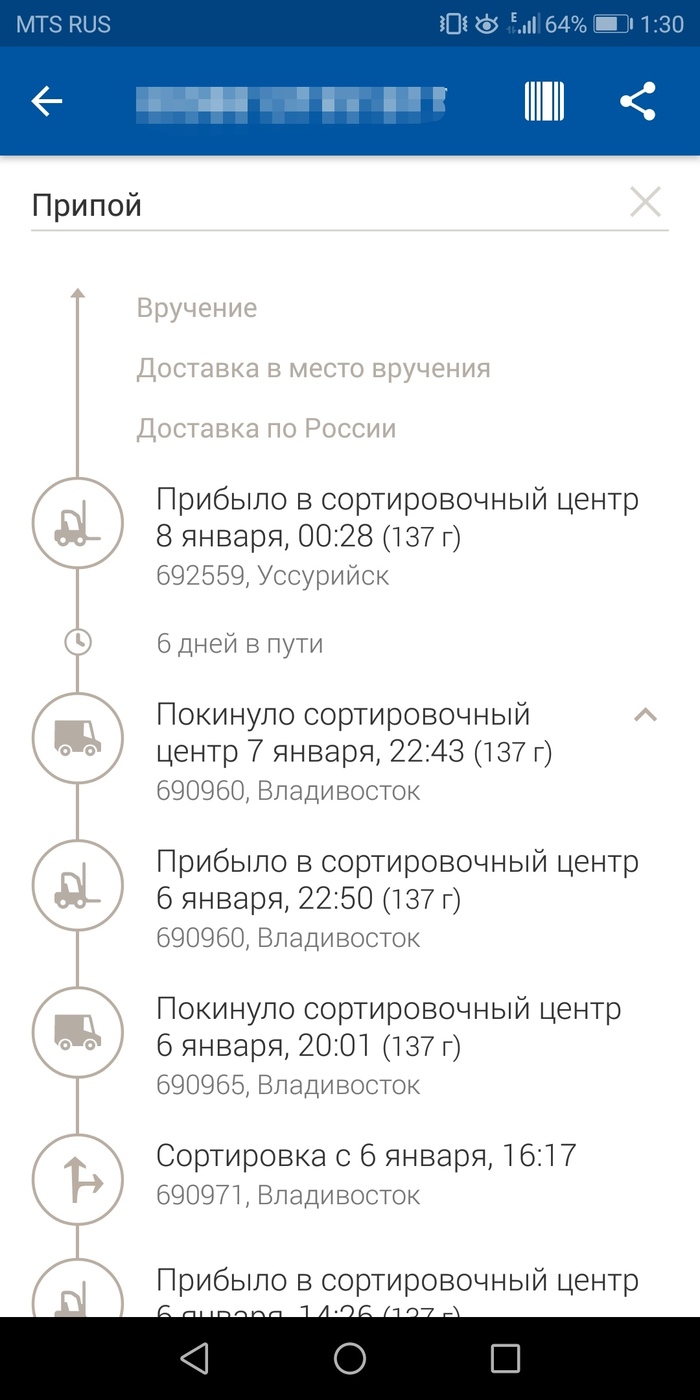Share this tracking information
The height and width of the screenshot is (1400, 700).
point(638,101)
